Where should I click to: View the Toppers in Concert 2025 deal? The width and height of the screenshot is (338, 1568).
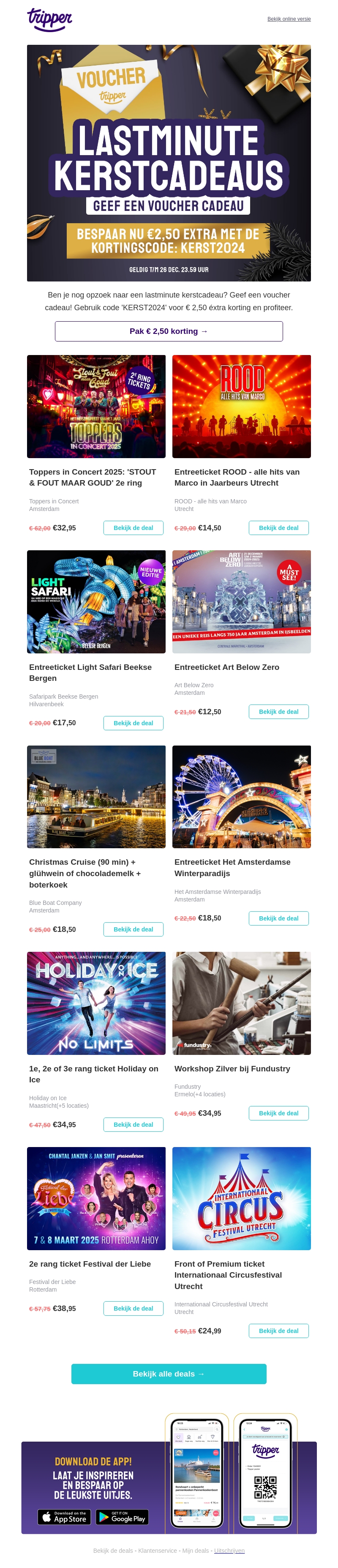pos(134,528)
